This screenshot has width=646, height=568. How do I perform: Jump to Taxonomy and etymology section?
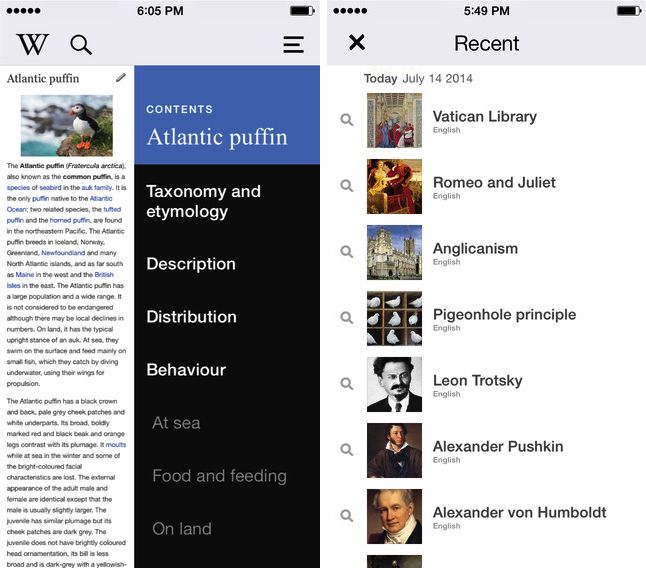(x=203, y=201)
